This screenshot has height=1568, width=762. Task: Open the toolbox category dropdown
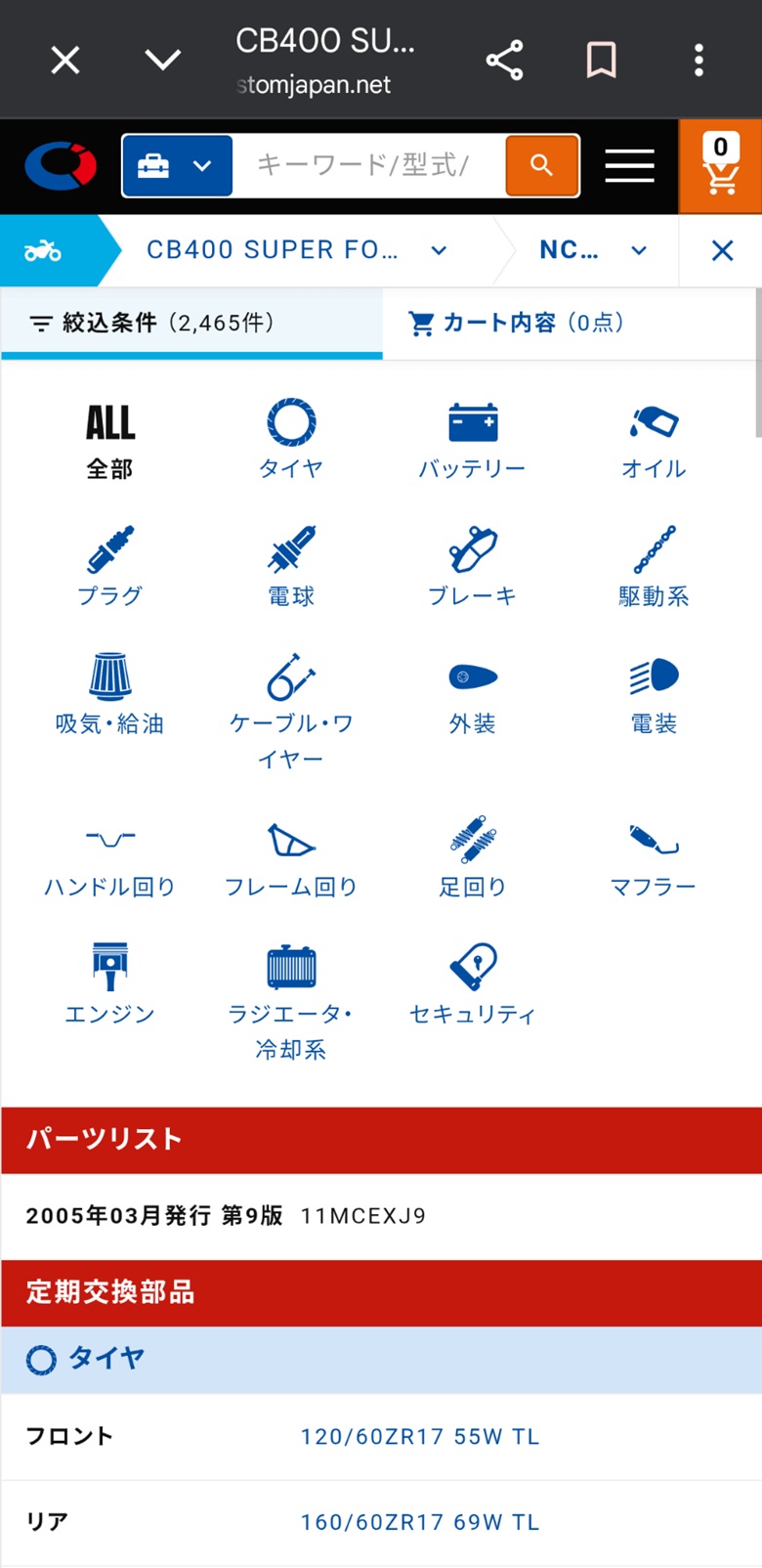click(177, 166)
